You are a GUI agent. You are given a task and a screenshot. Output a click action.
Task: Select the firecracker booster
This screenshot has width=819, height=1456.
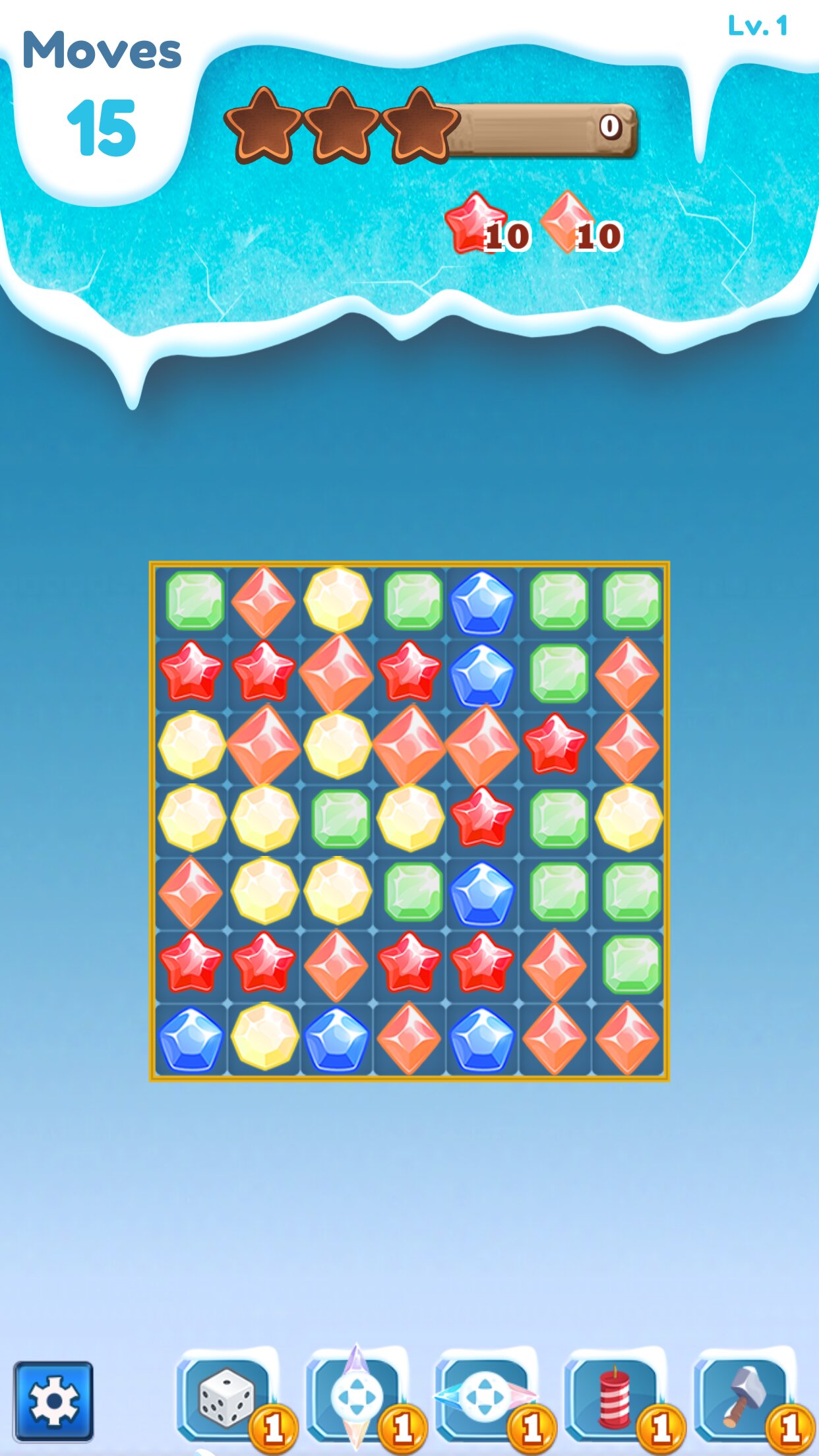tap(615, 1397)
